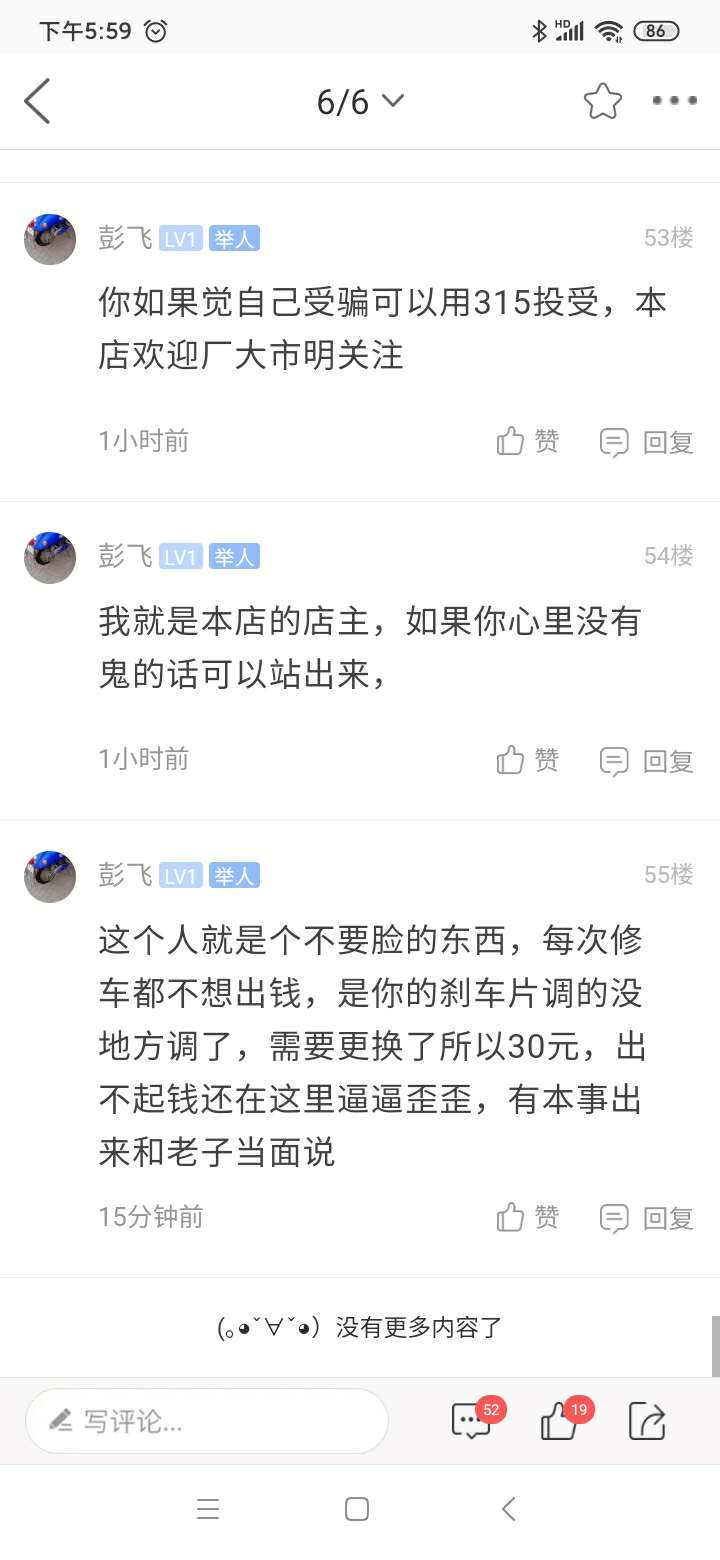
Task: Open 彭飞's avatar on floor 55
Action: [x=50, y=877]
